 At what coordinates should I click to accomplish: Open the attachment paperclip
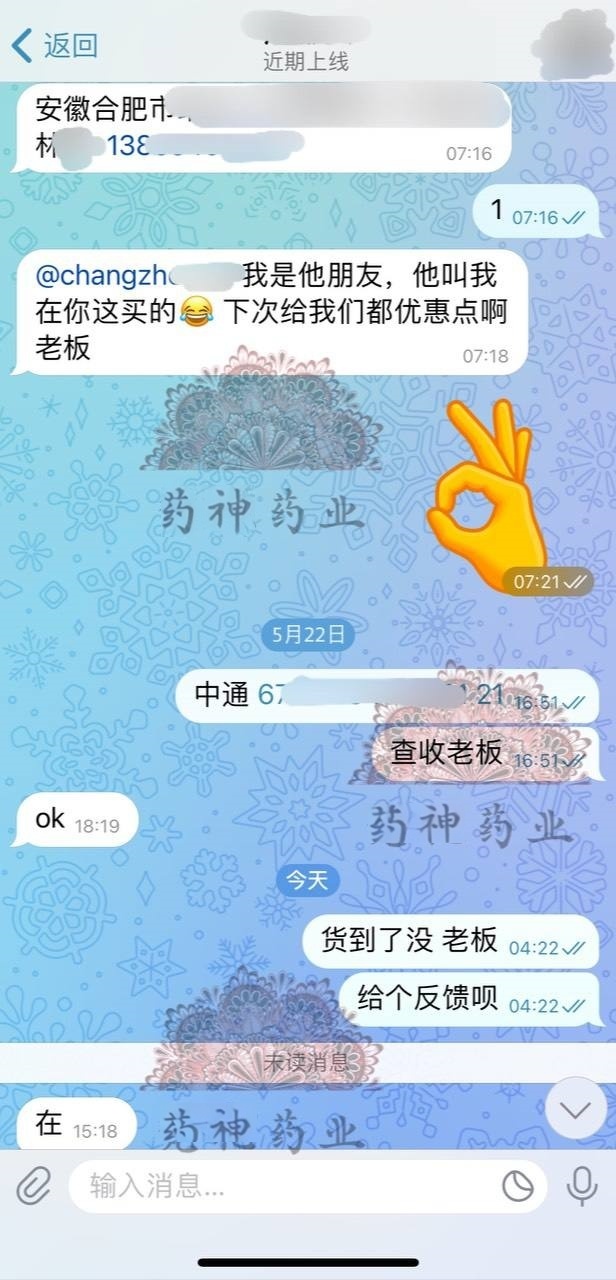33,1186
